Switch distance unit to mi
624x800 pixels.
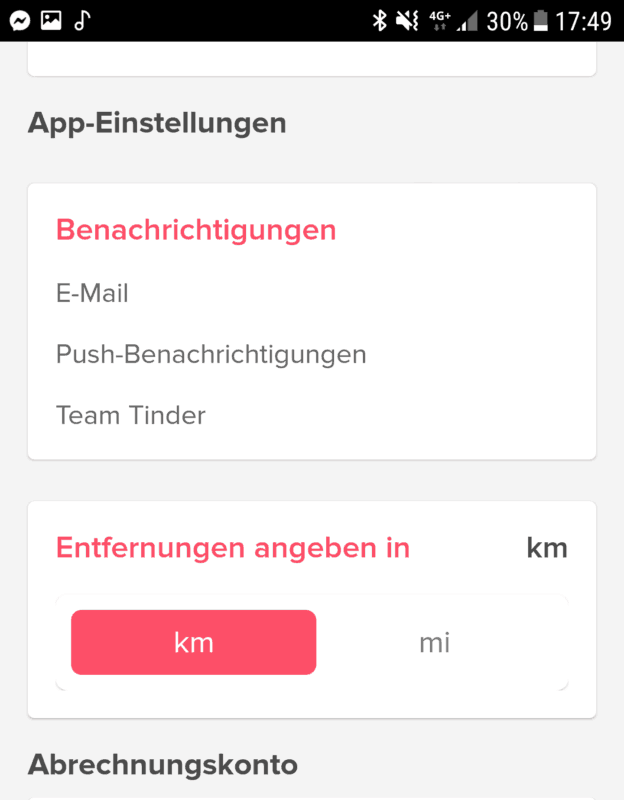pos(434,642)
